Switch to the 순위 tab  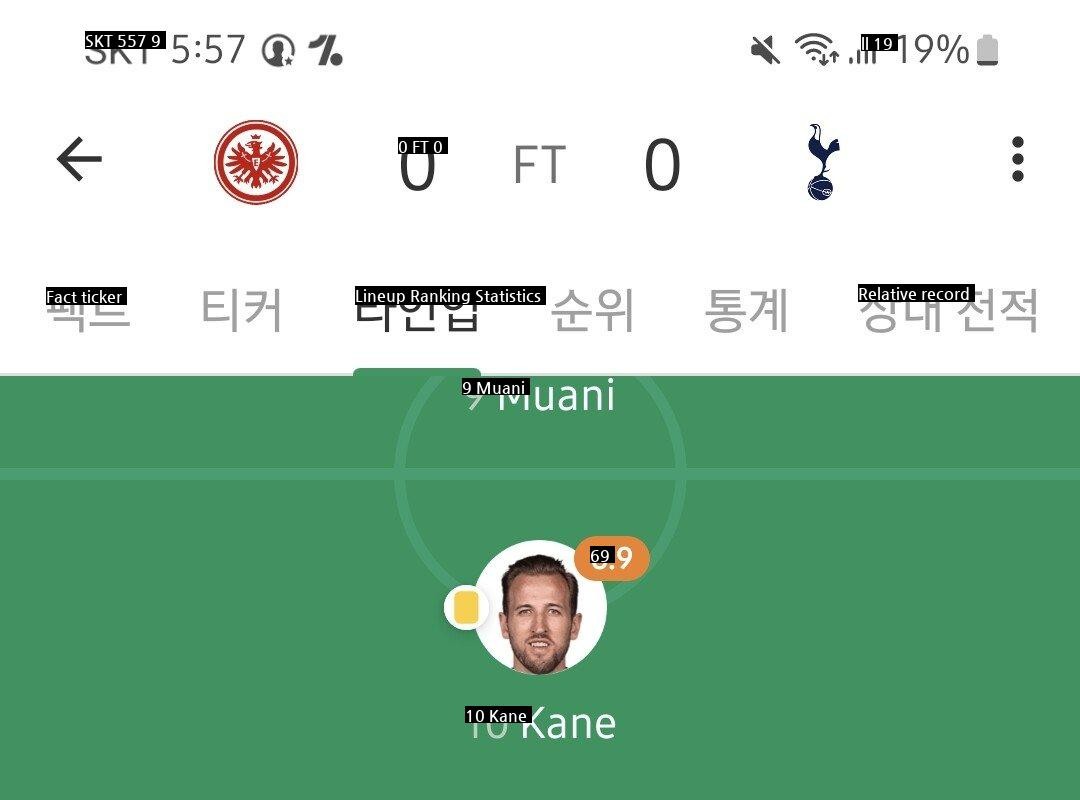pyautogui.click(x=593, y=311)
